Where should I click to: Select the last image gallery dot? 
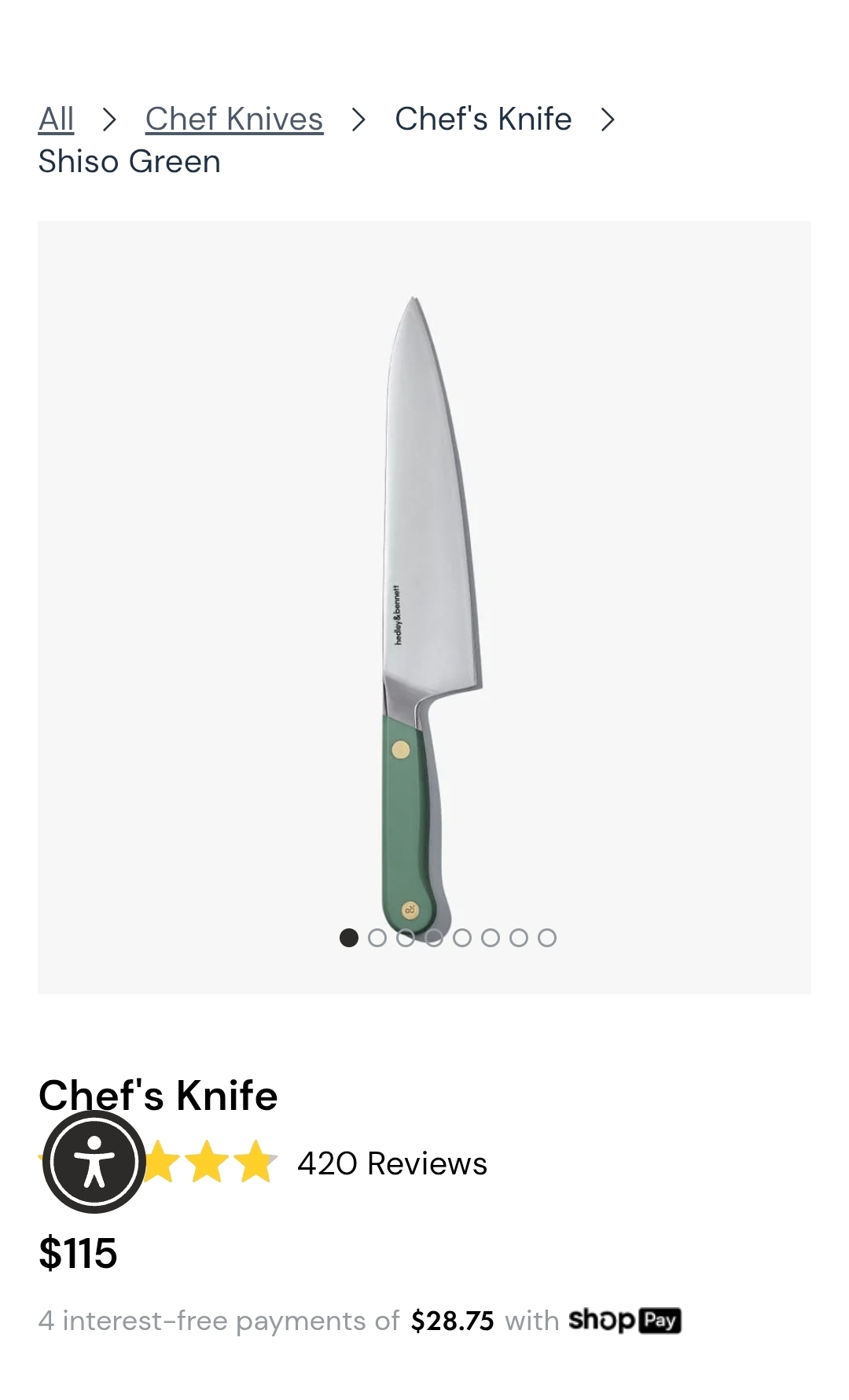pos(547,938)
